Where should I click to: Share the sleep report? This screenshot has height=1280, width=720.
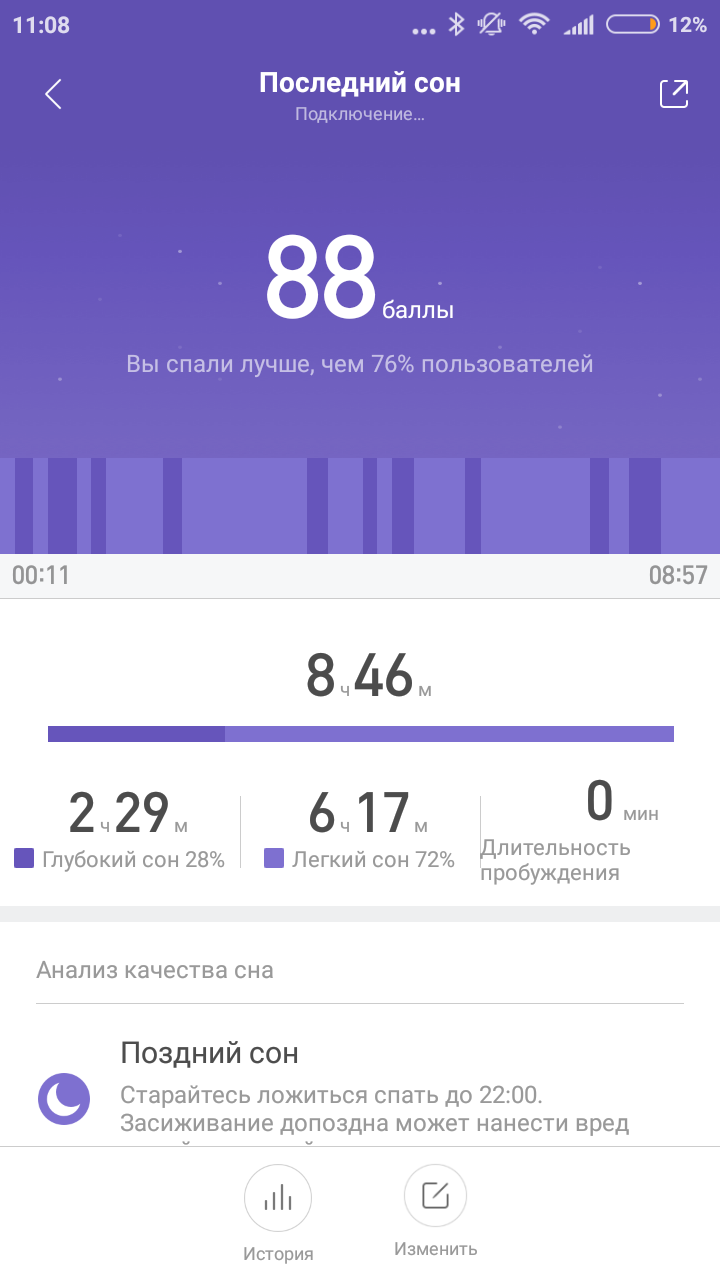pos(674,94)
